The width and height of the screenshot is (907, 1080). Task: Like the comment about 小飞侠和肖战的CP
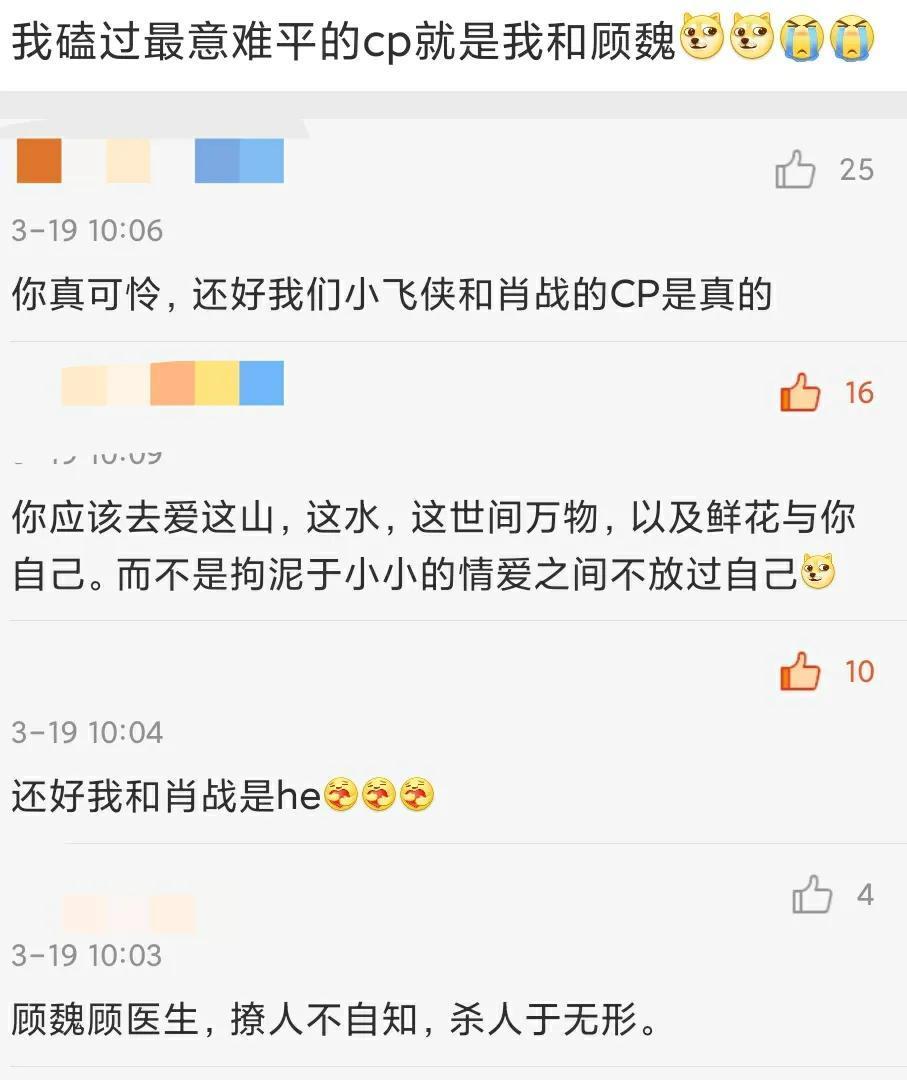pyautogui.click(x=796, y=170)
